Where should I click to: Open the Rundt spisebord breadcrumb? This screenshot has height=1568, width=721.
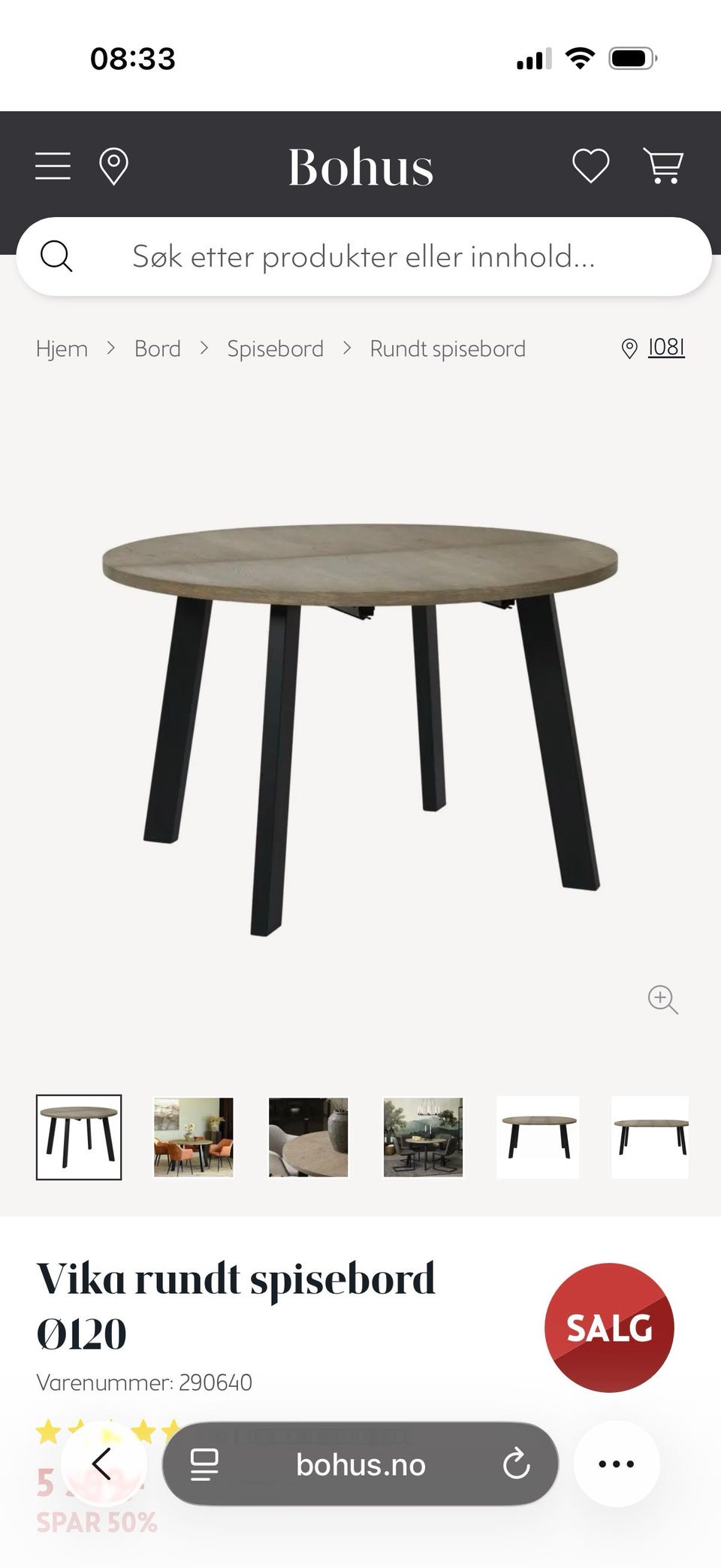pos(448,349)
